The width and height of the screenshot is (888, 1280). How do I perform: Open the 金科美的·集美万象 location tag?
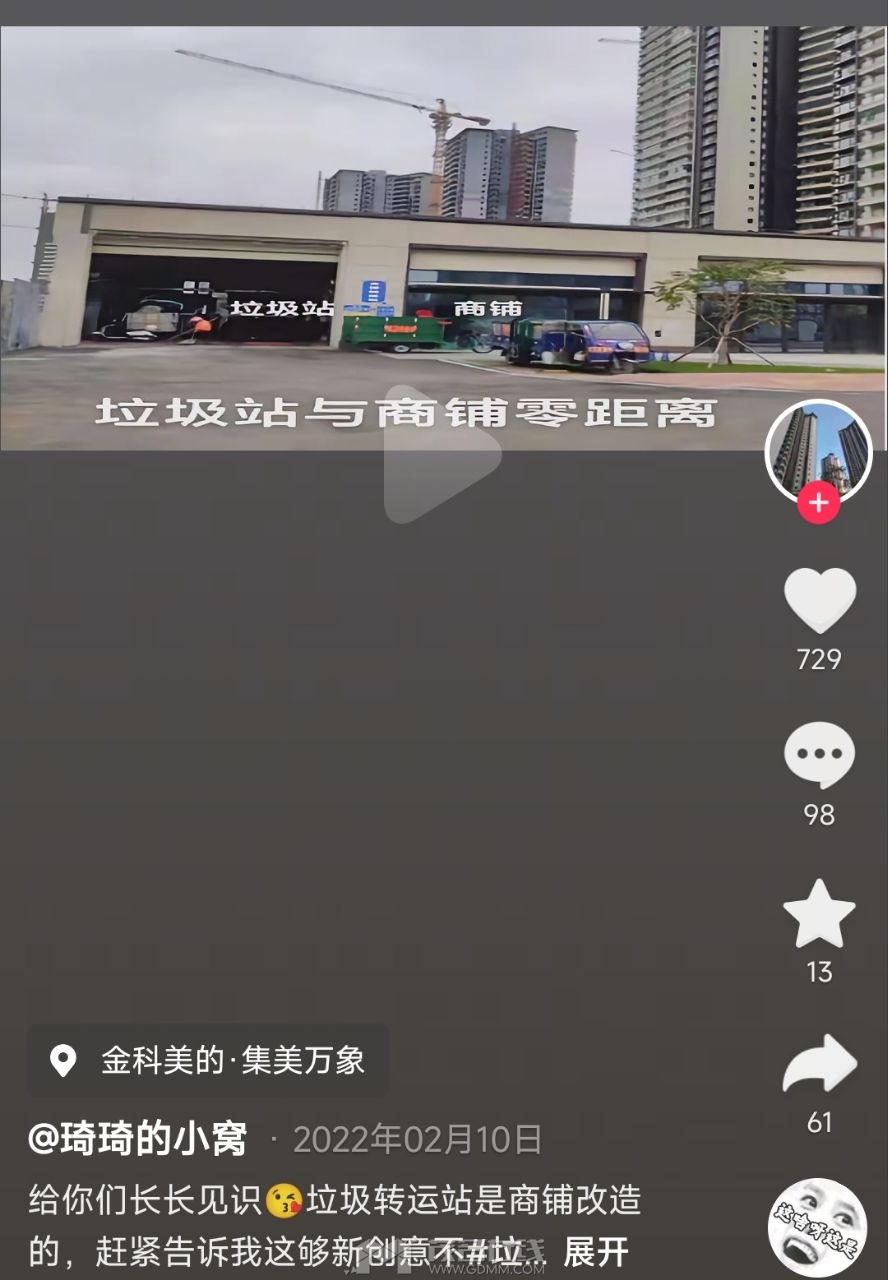[208, 1060]
